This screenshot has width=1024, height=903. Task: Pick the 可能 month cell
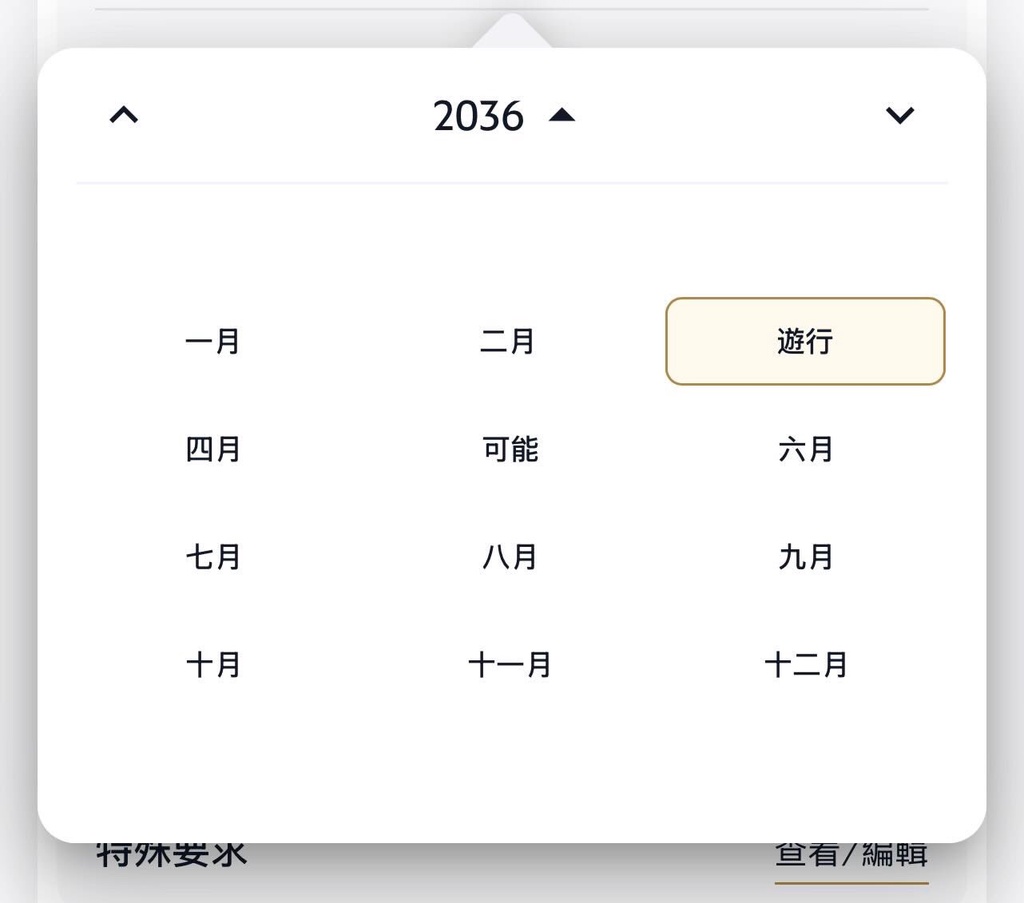point(510,449)
